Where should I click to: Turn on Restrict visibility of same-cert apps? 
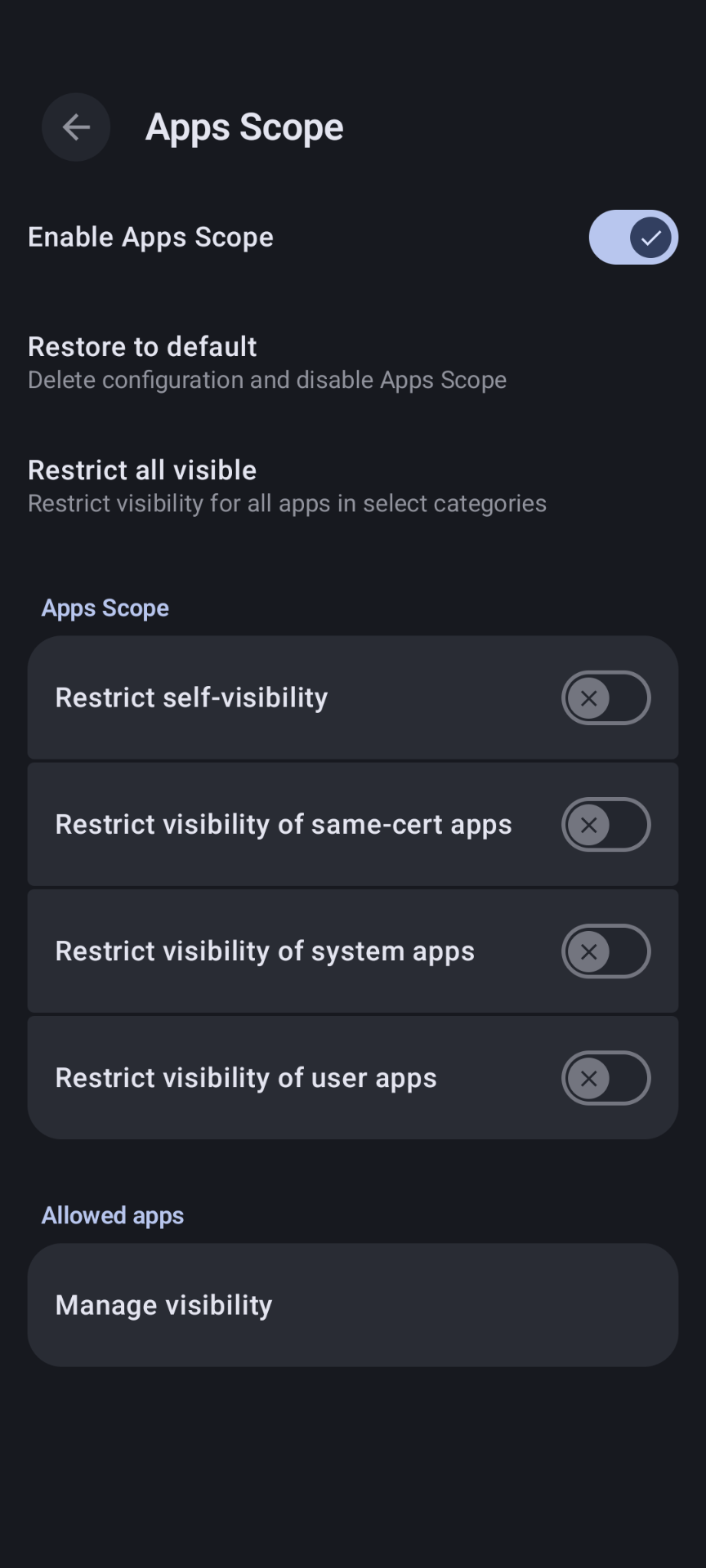pos(605,824)
